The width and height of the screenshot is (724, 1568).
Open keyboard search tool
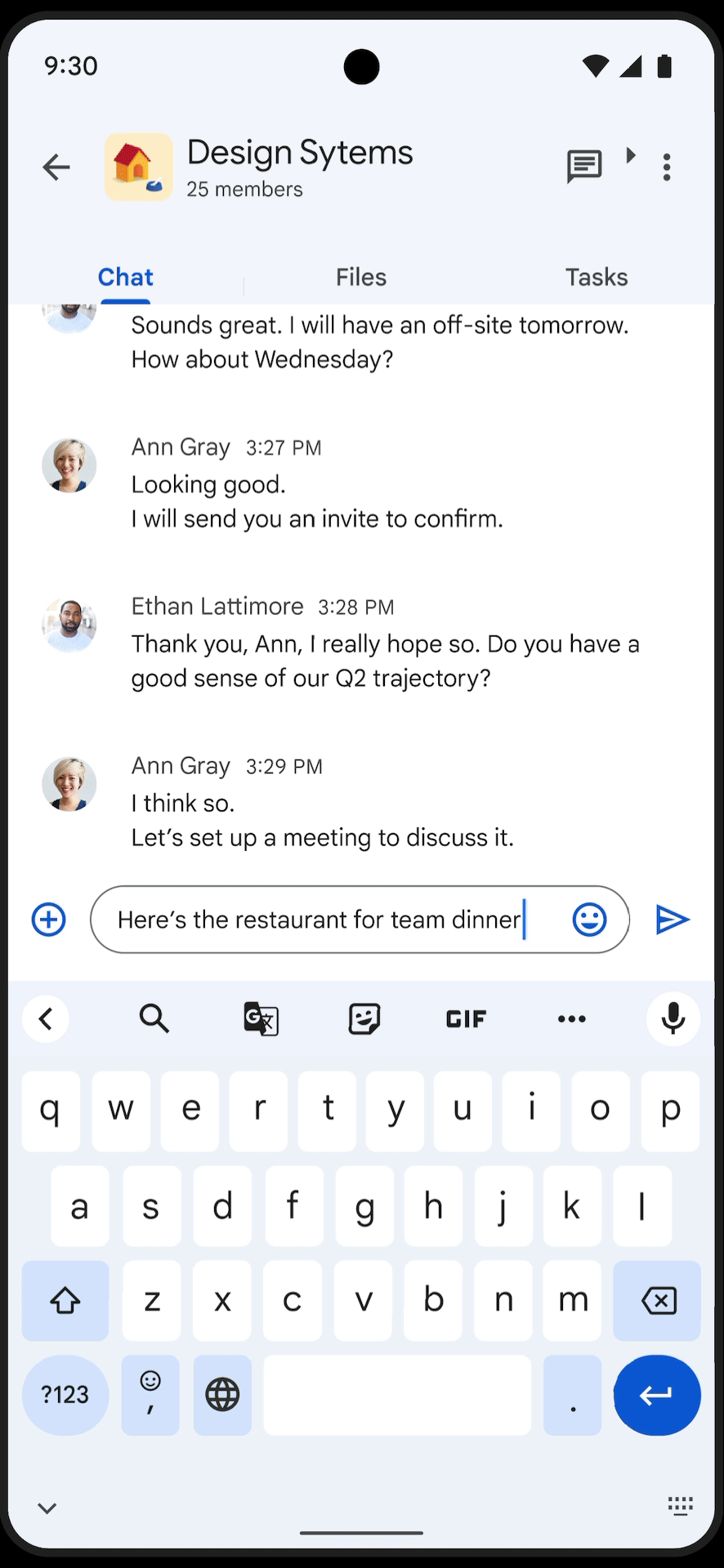[154, 1018]
